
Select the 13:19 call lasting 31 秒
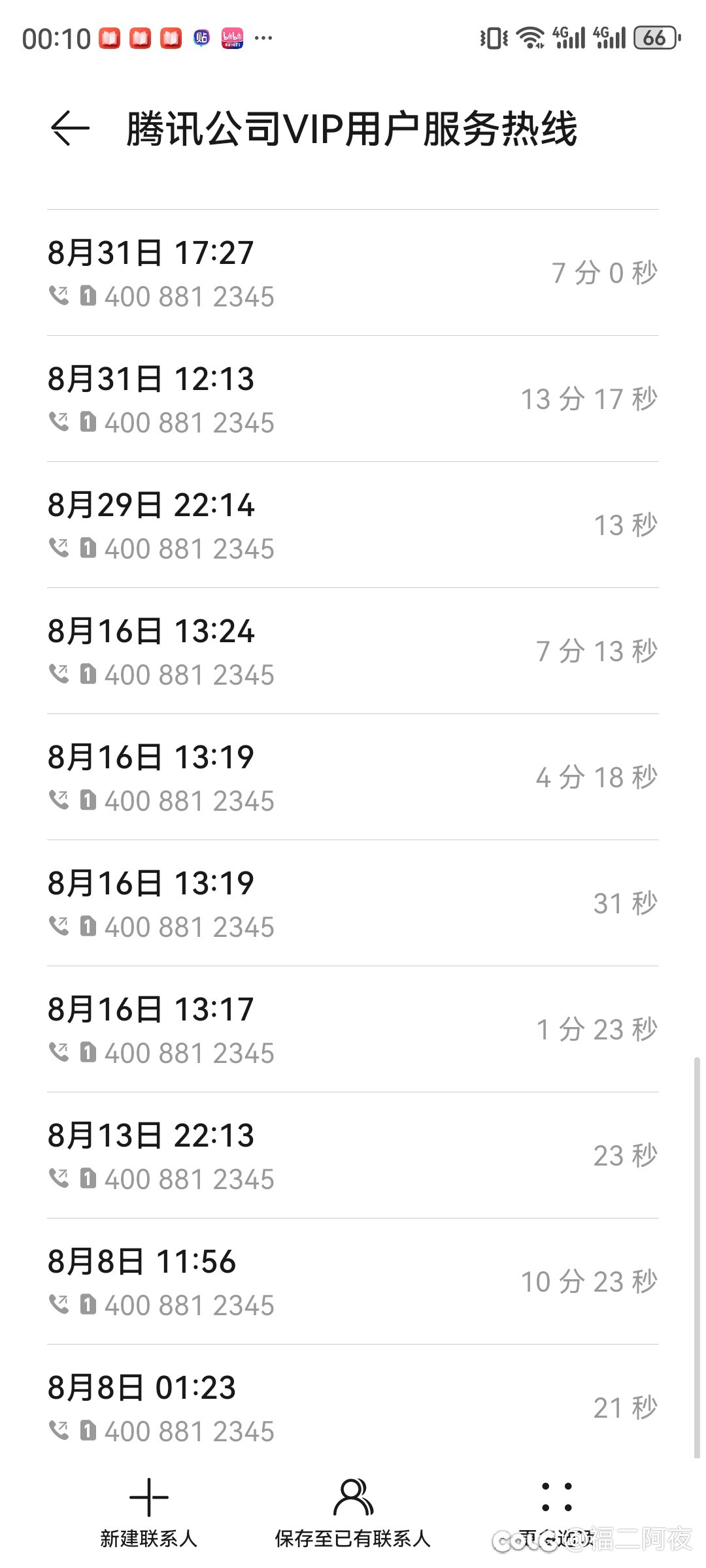(x=353, y=904)
